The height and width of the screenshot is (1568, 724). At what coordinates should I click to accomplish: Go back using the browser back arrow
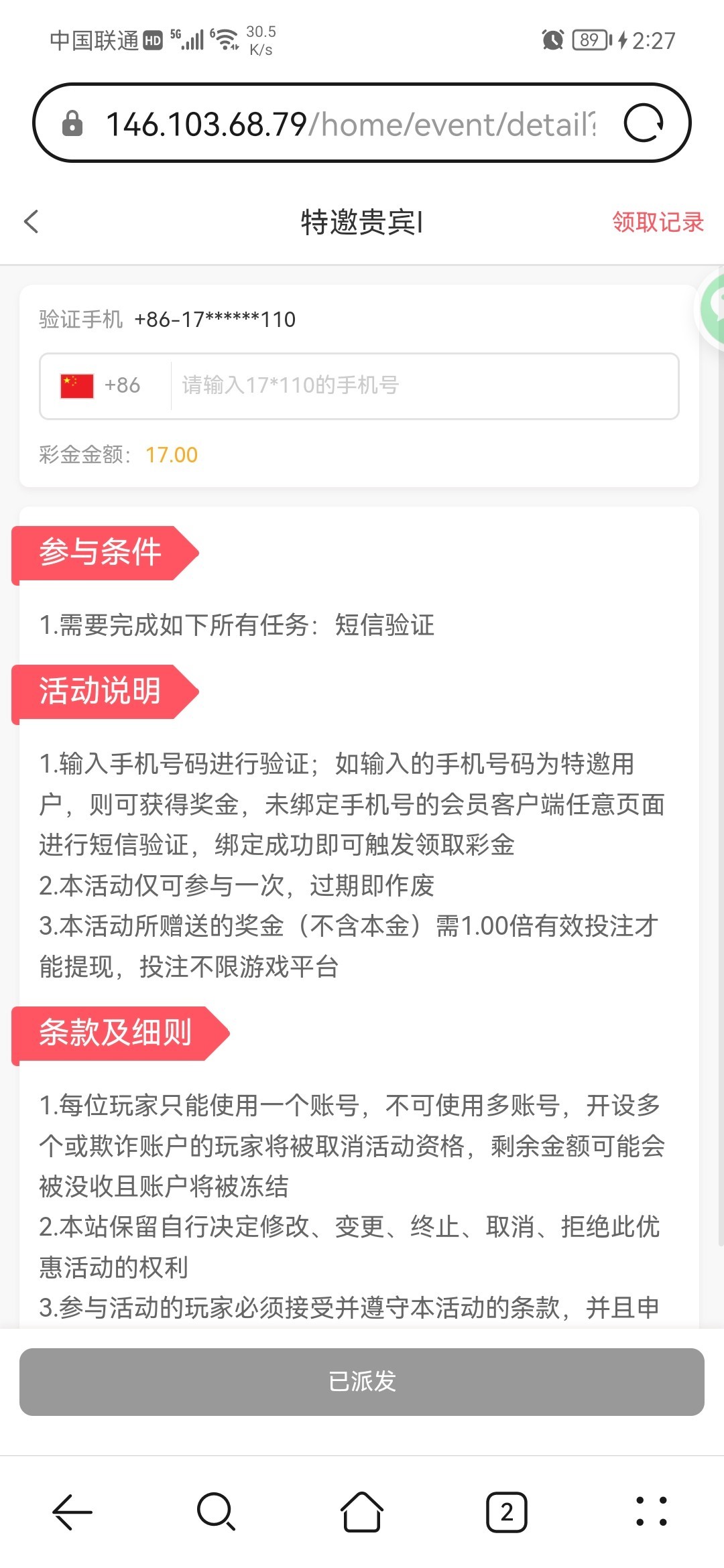(72, 1512)
